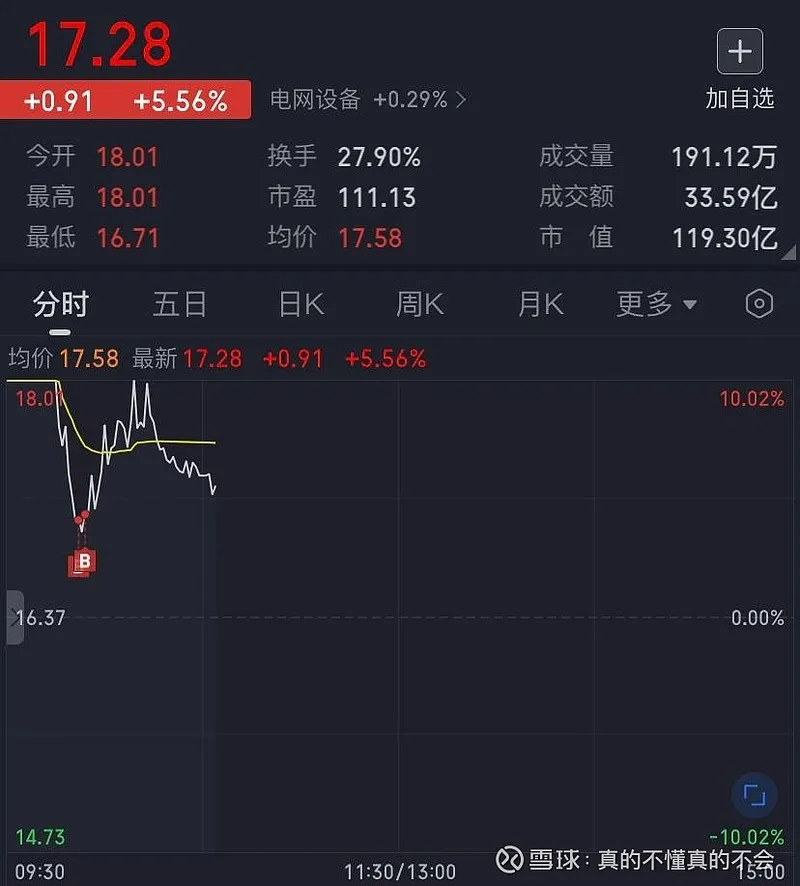Show the 日K chart
This screenshot has height=886, width=800.
tap(301, 304)
